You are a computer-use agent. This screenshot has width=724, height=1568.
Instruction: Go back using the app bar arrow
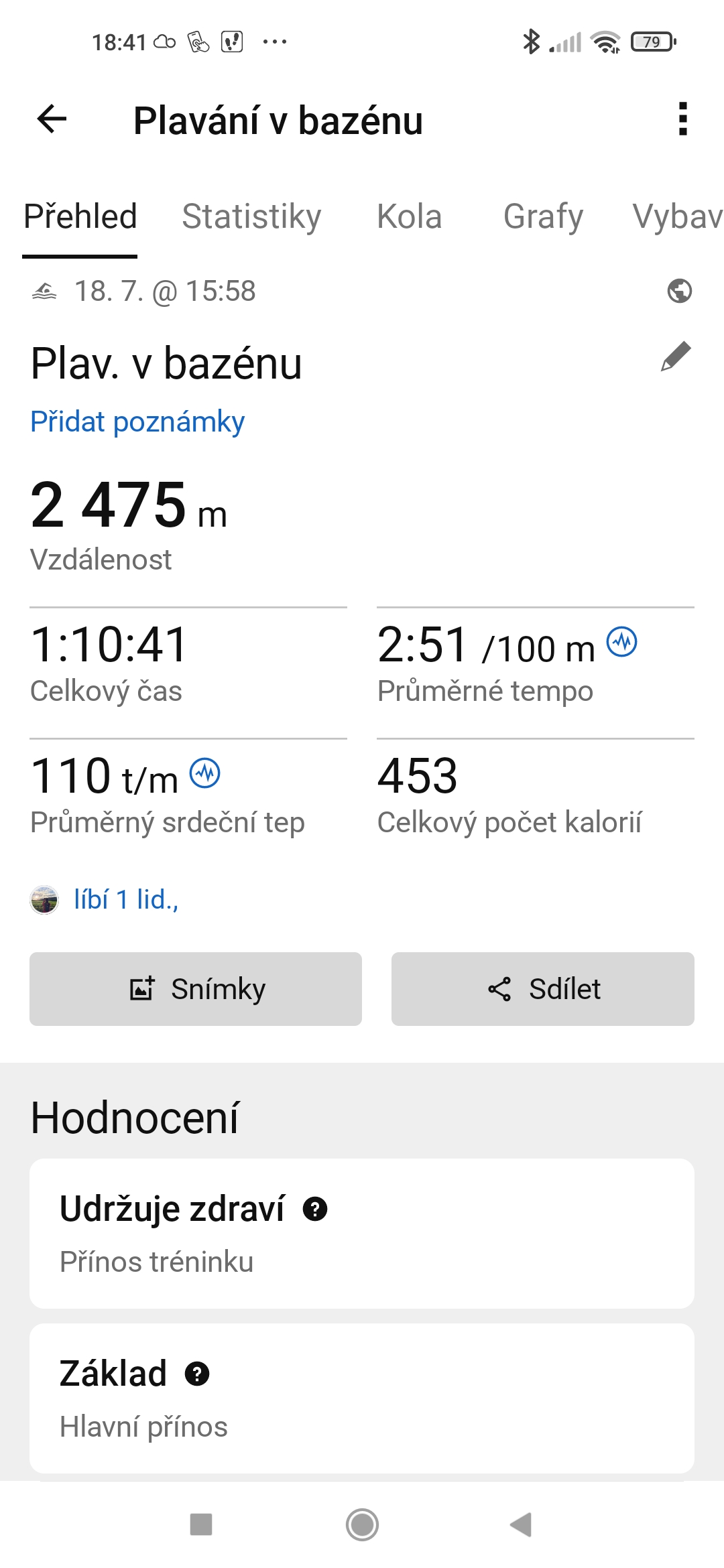[x=52, y=120]
